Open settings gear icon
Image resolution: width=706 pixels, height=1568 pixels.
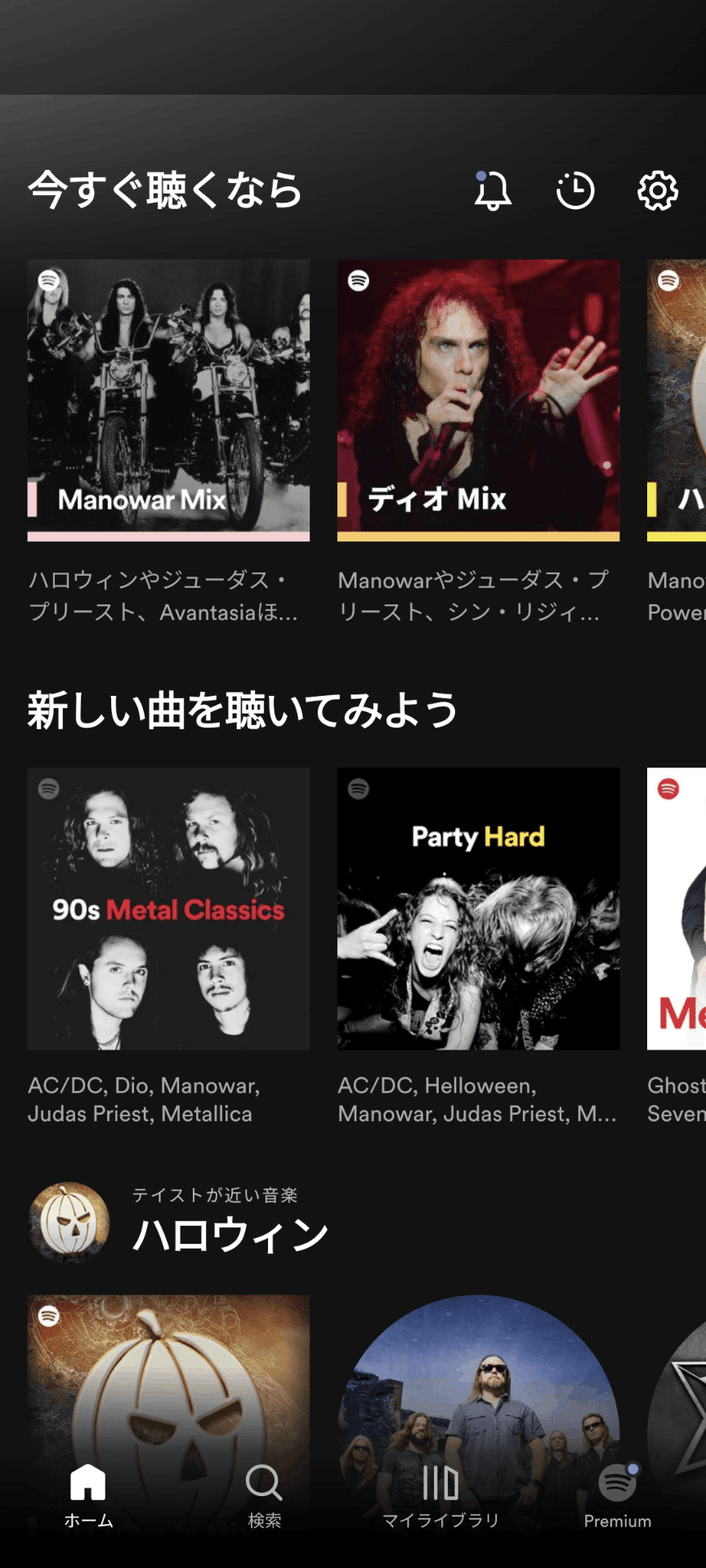pyautogui.click(x=658, y=191)
